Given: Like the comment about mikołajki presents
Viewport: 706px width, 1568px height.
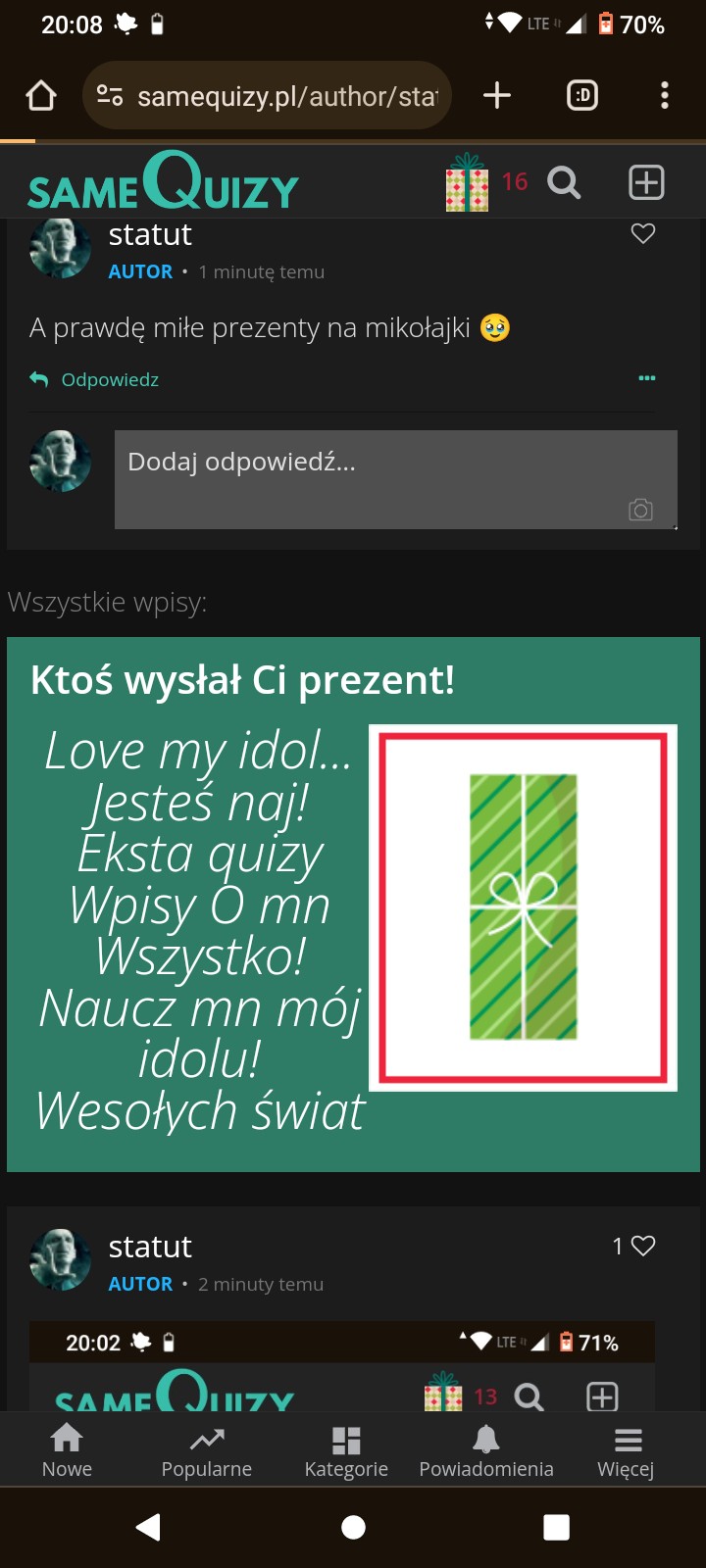Looking at the screenshot, I should pos(643,233).
